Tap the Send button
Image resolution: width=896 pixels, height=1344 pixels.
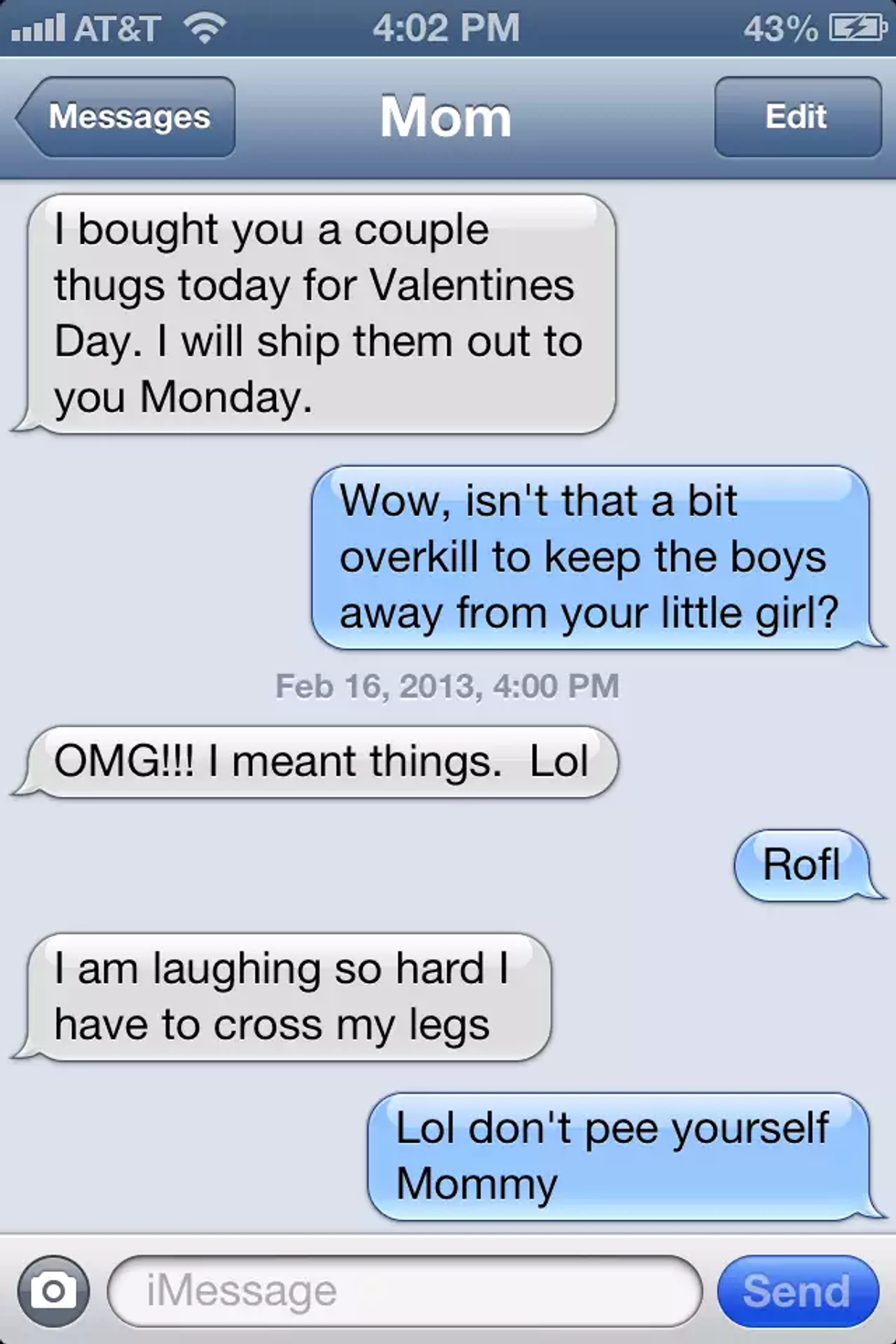pos(796,1291)
